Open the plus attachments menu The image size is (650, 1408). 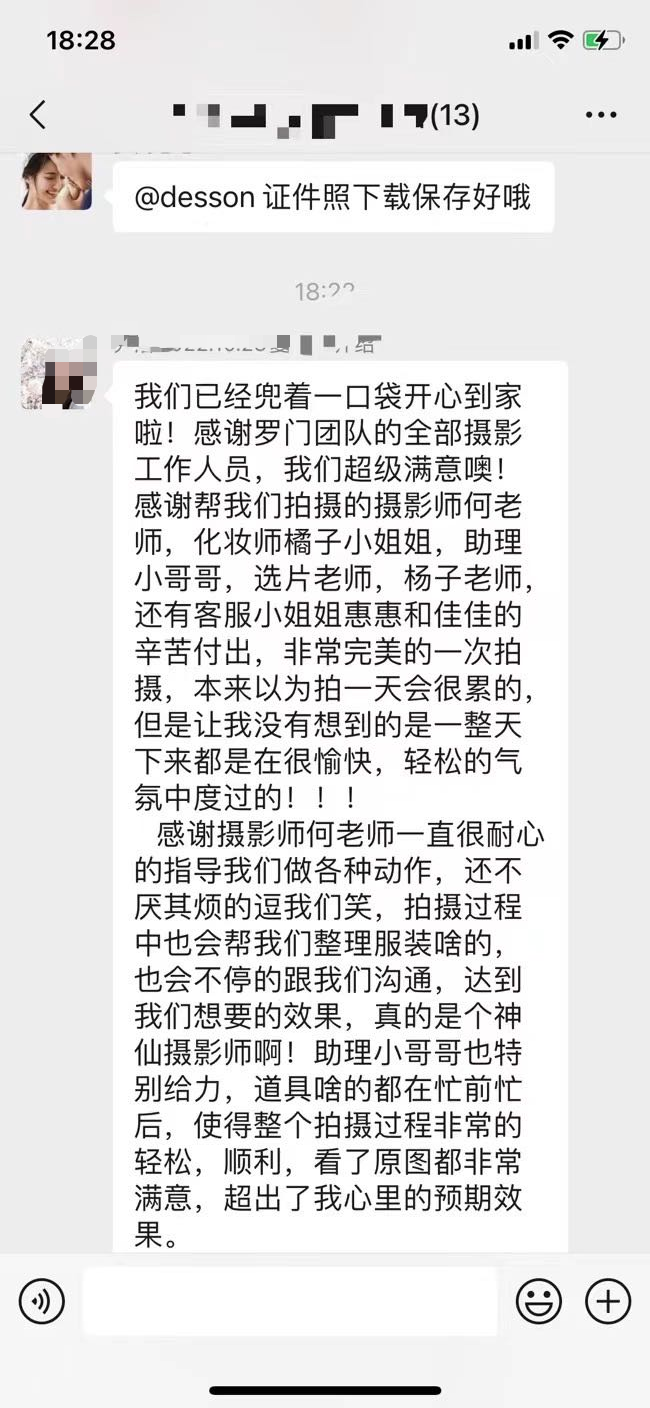pos(607,1302)
